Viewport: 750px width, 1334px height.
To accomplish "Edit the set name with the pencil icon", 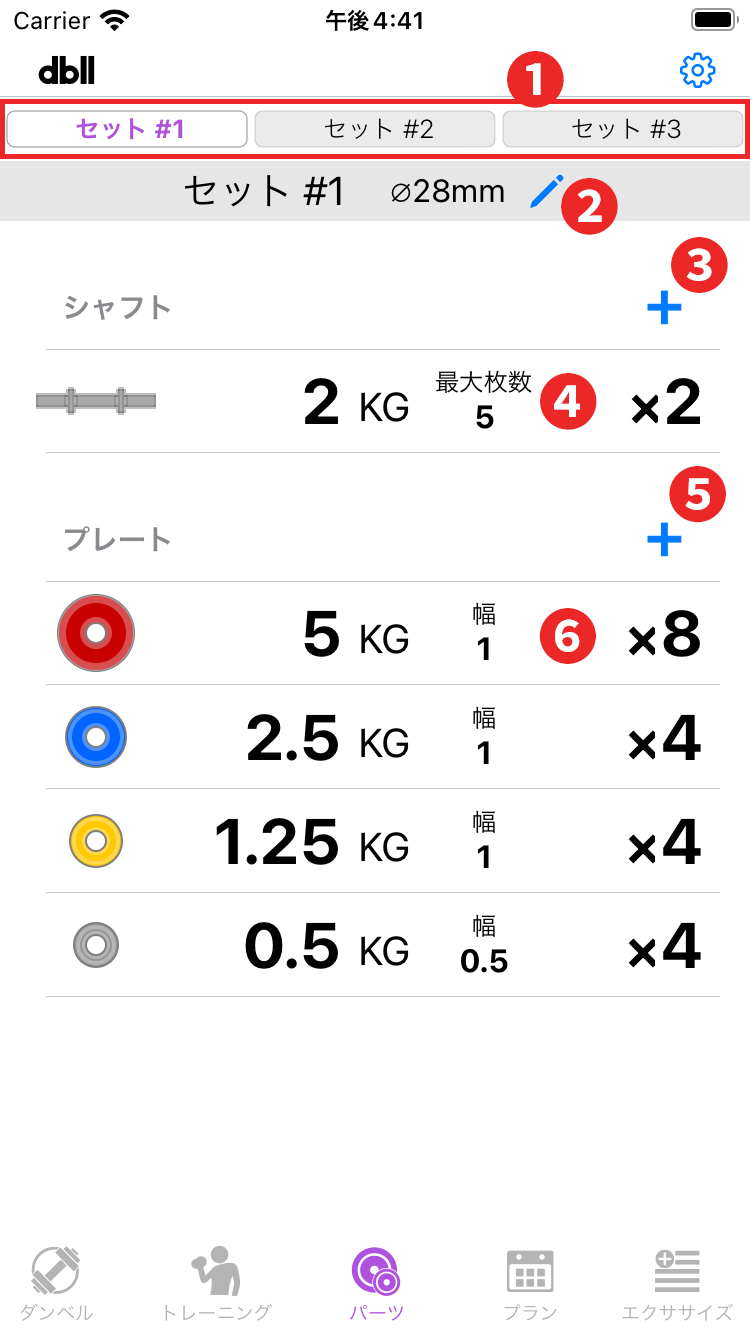I will coord(546,191).
